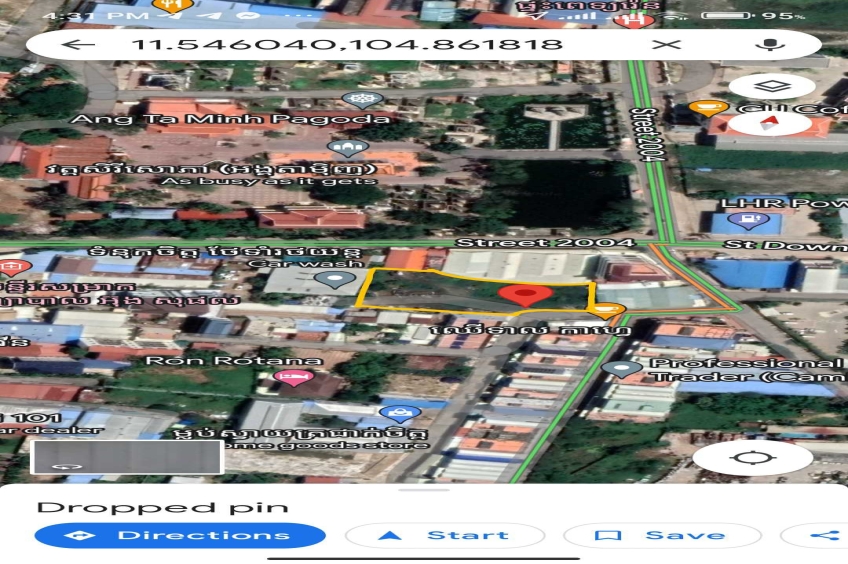Open the Professional Trader place marker
This screenshot has height=564, width=848.
point(622,370)
